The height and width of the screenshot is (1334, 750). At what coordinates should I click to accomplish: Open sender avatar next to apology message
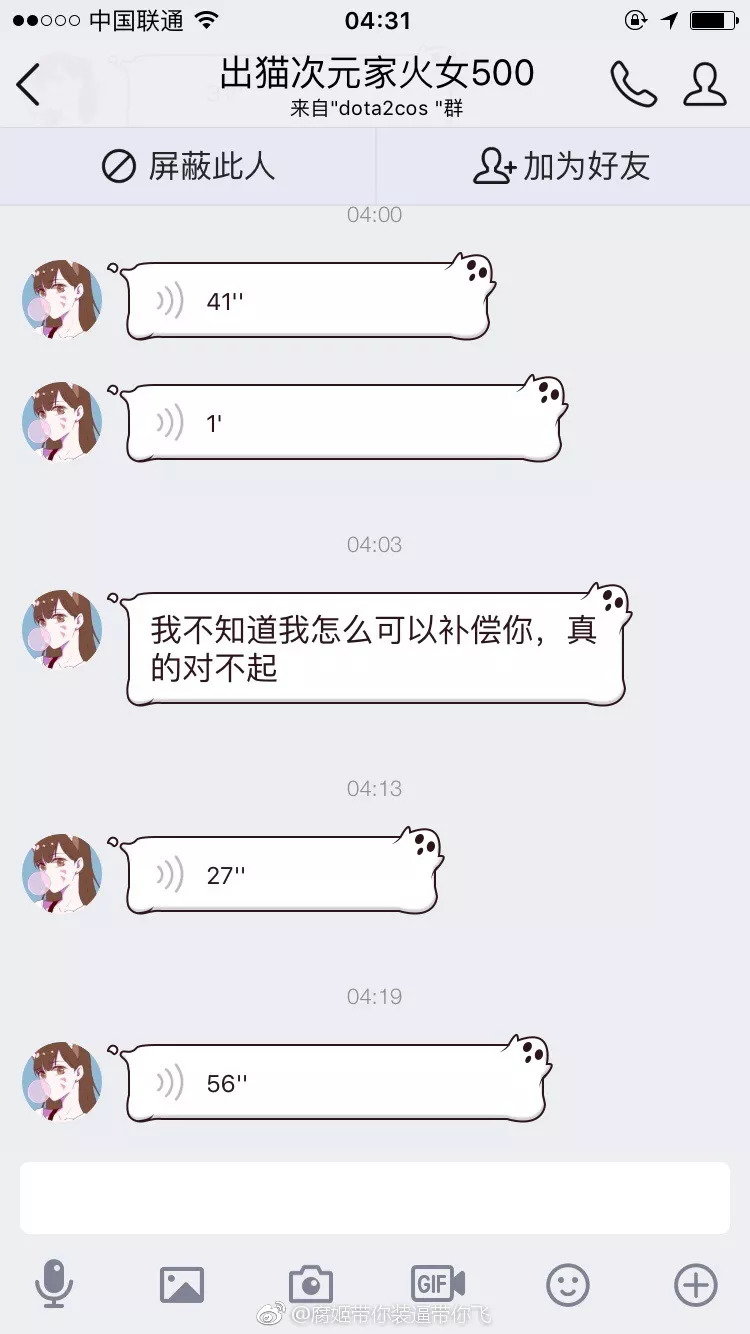pos(60,630)
